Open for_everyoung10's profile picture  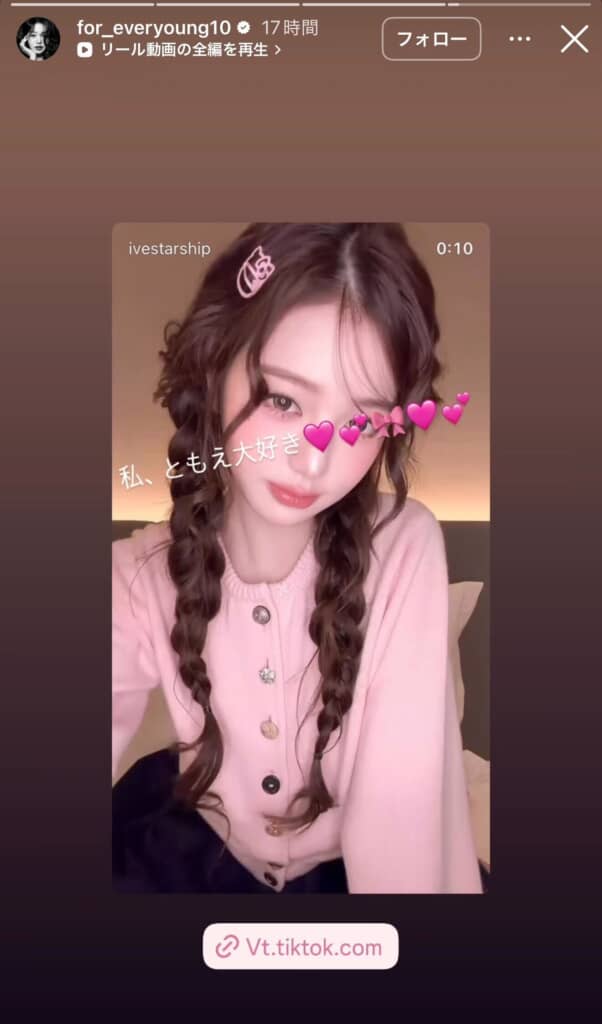tap(38, 39)
